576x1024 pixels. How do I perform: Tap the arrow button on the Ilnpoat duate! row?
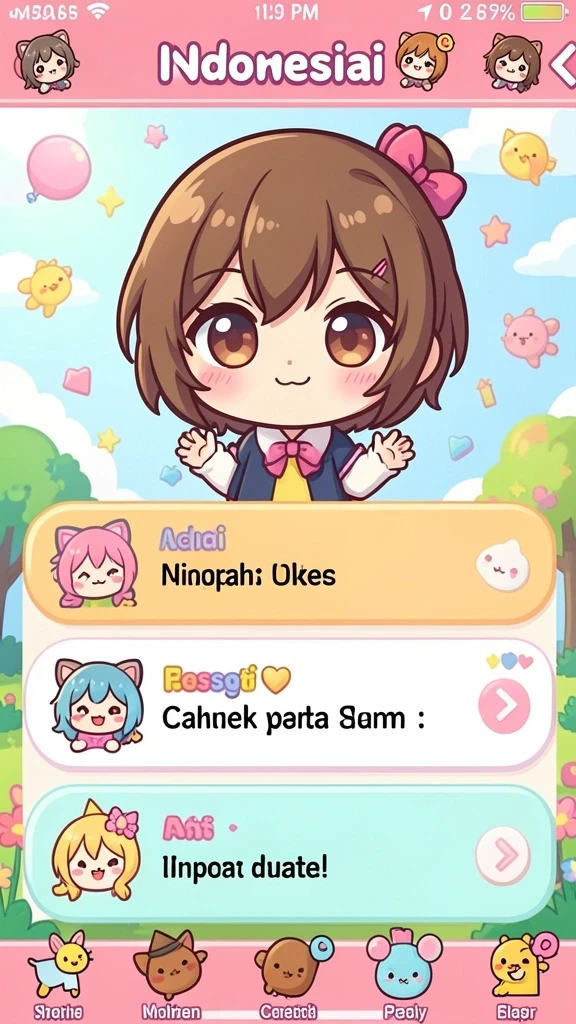502,854
